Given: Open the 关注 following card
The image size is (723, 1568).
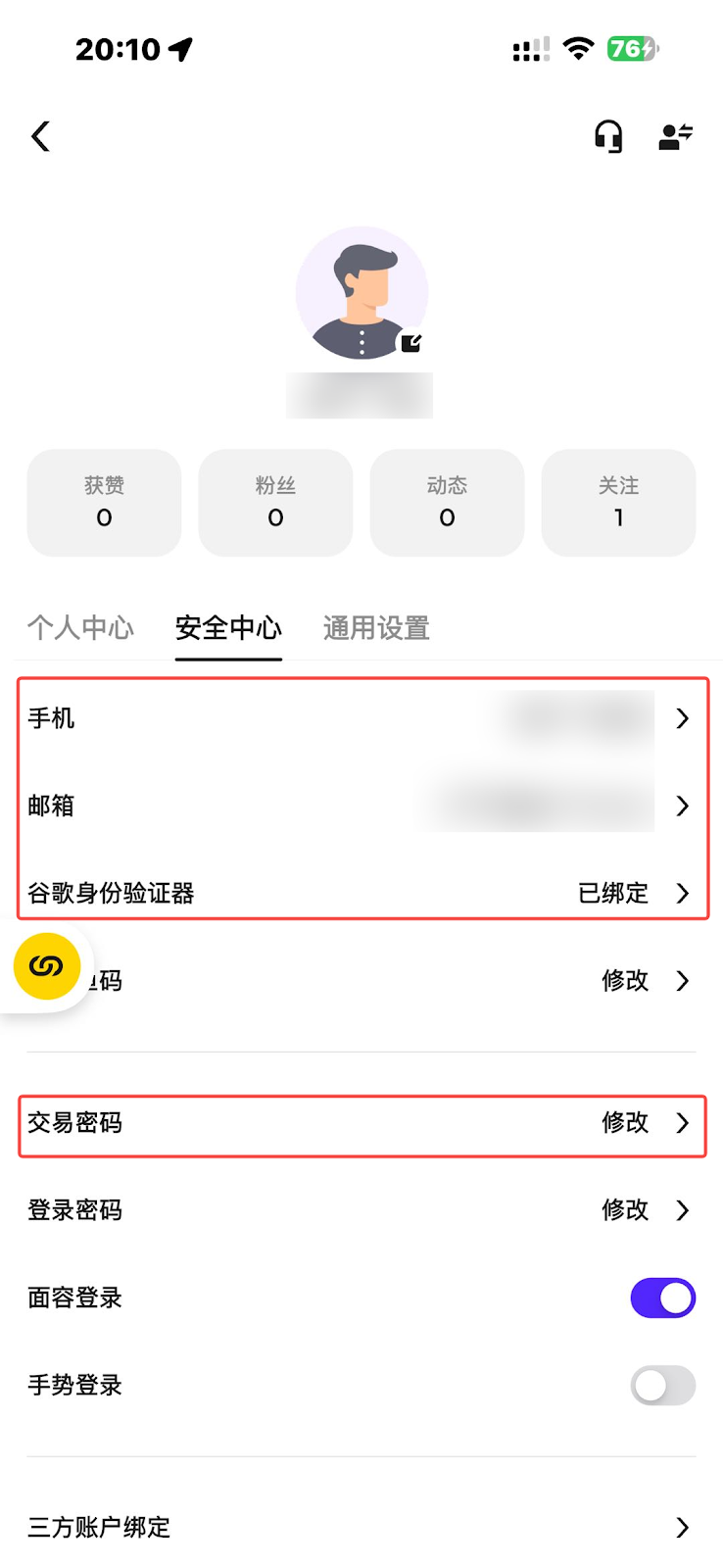Looking at the screenshot, I should pyautogui.click(x=618, y=502).
